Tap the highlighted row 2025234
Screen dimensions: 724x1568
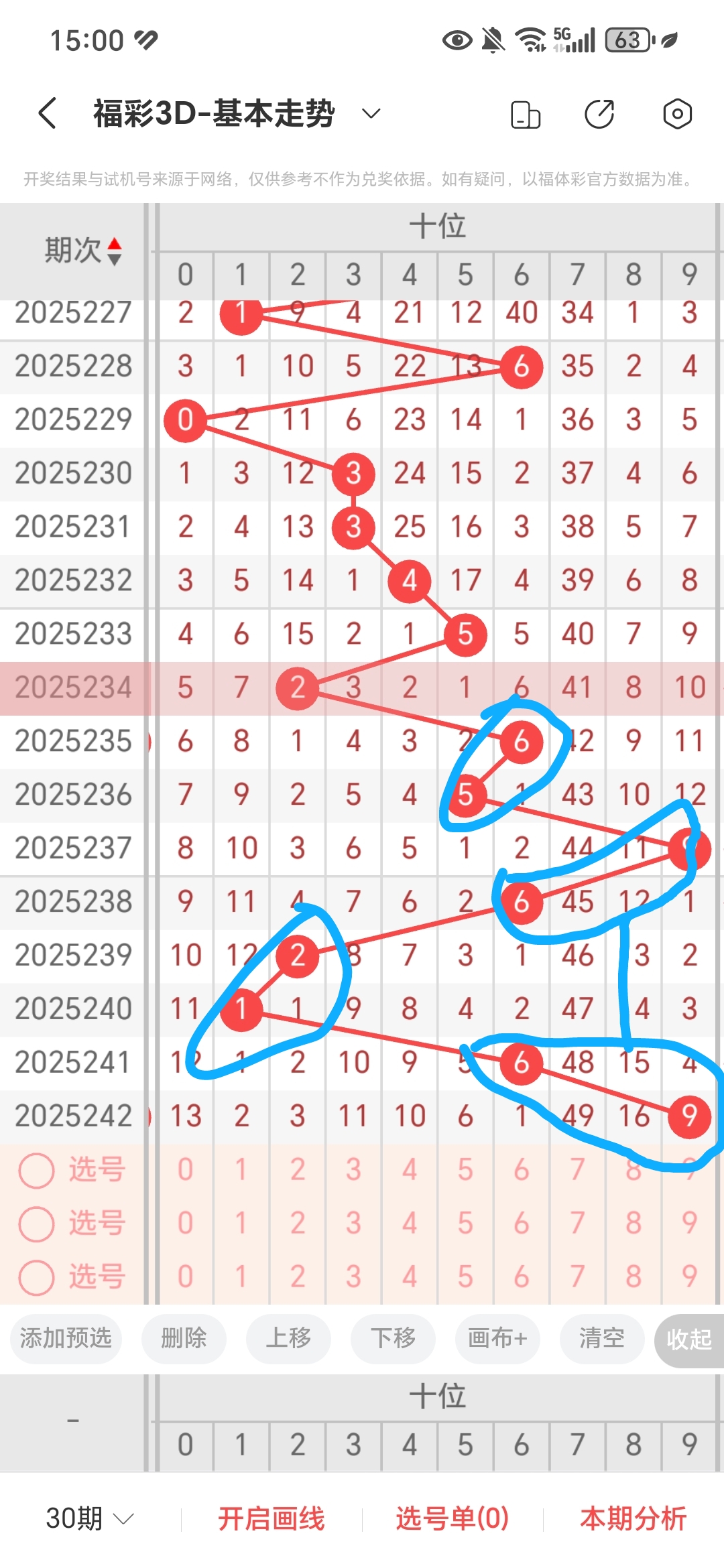tap(75, 687)
